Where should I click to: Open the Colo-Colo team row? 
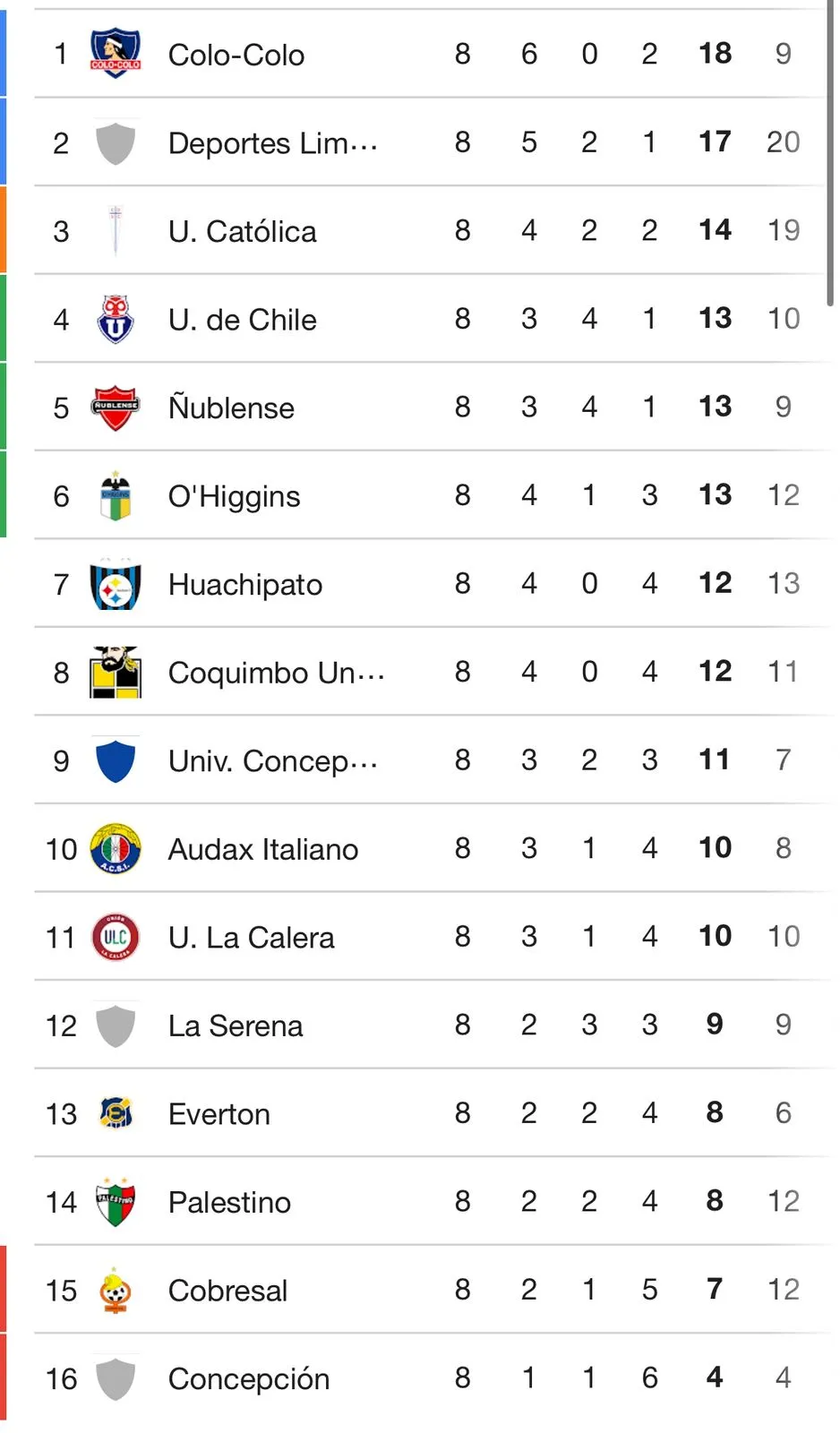[x=236, y=55]
